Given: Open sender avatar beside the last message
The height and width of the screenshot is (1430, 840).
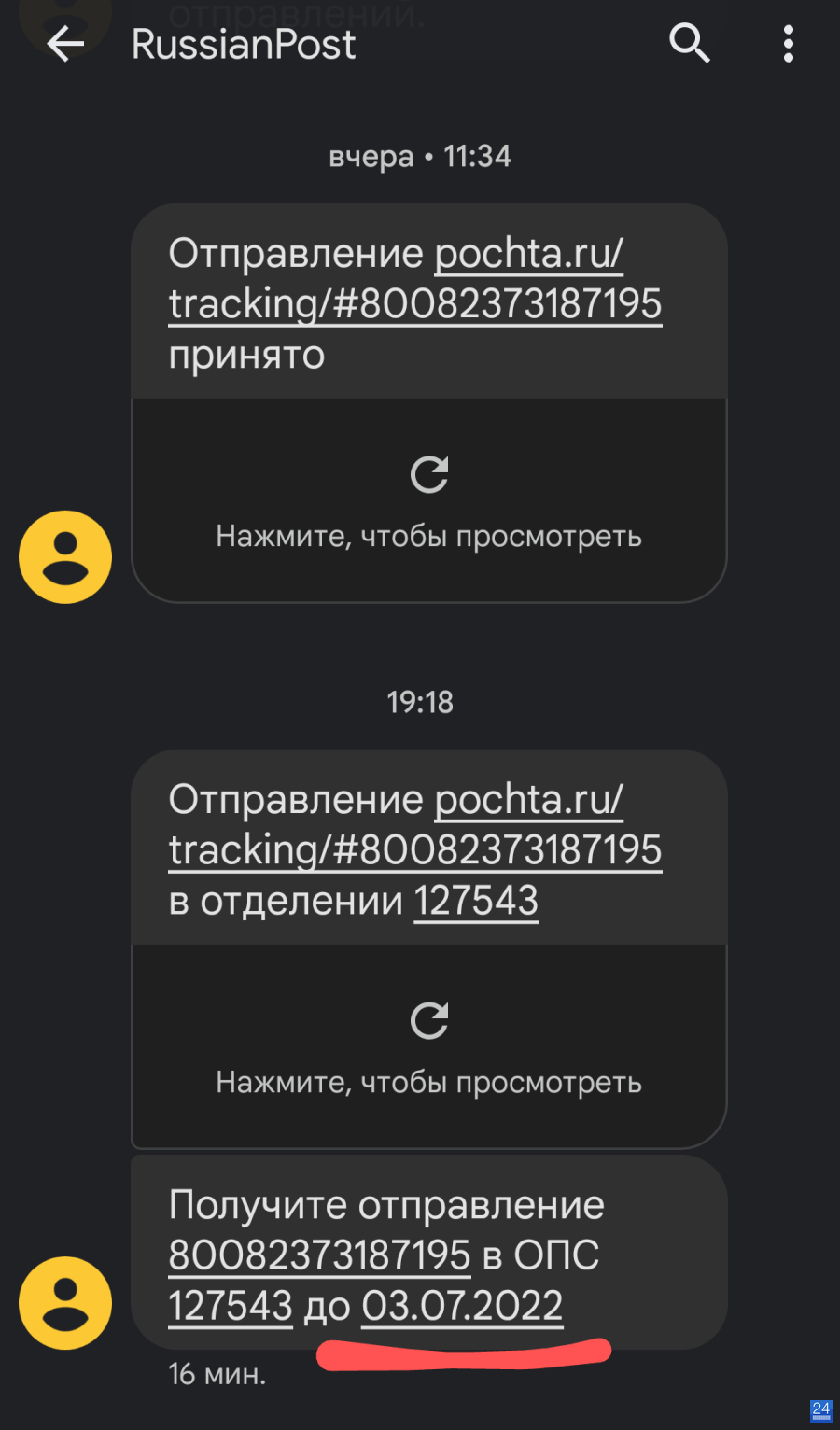Looking at the screenshot, I should [x=65, y=1303].
